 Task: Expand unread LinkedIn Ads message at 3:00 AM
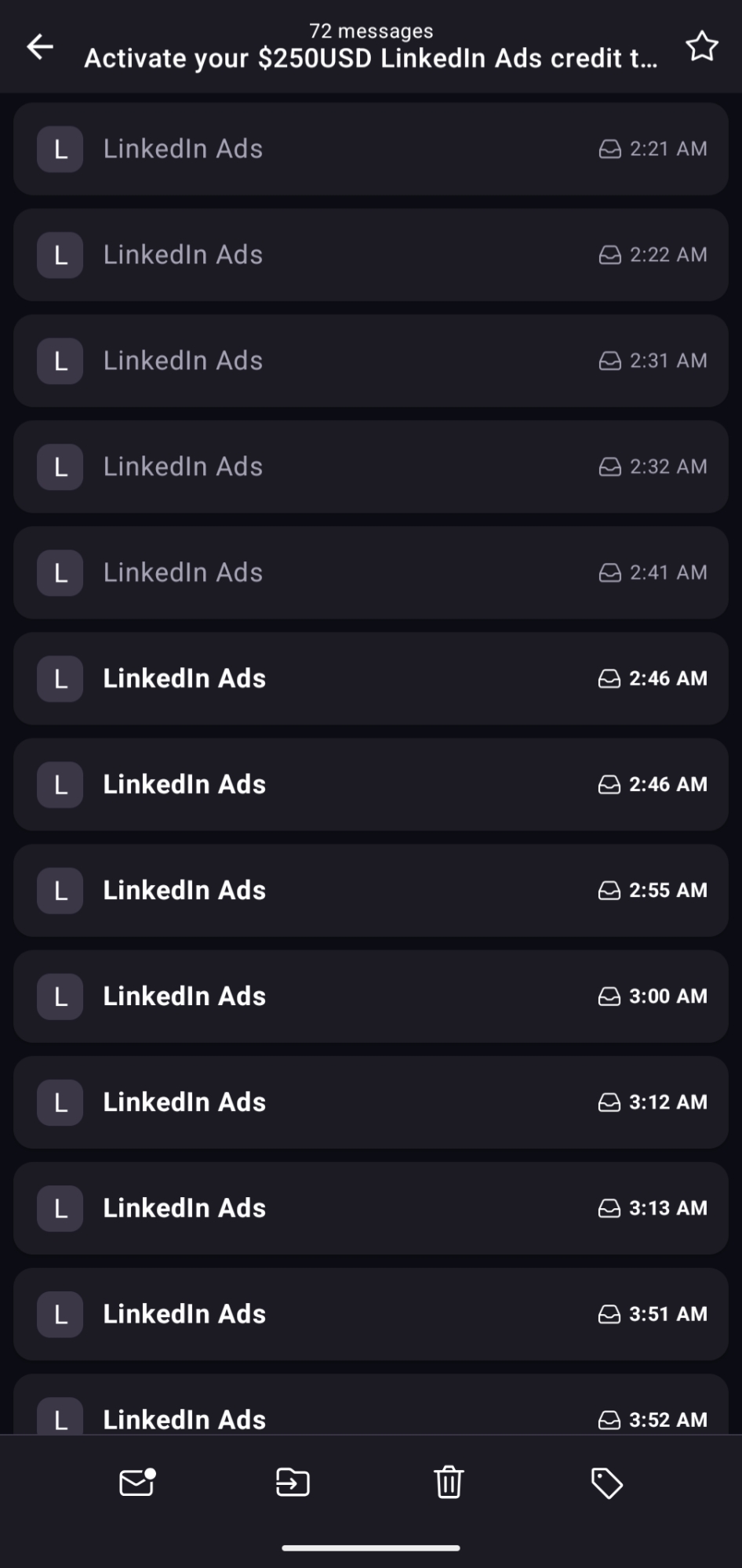370,996
